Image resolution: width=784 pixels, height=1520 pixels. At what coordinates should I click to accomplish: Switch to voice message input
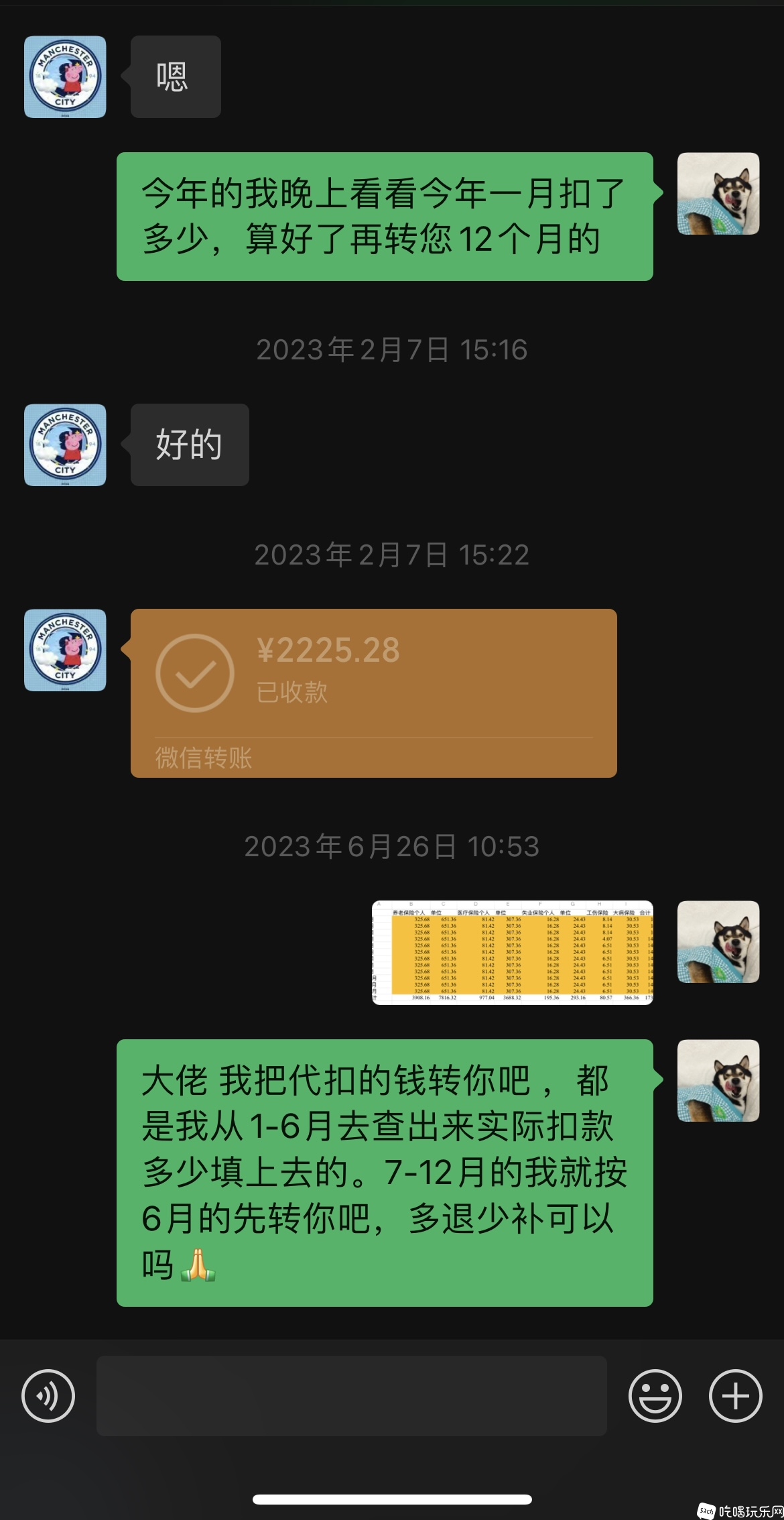point(48,1396)
